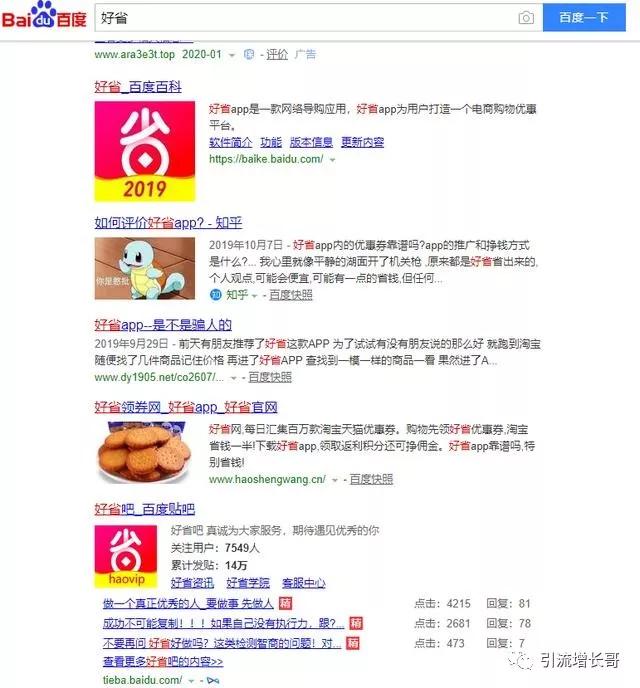Focus the search box containing 好省

pos(300,18)
